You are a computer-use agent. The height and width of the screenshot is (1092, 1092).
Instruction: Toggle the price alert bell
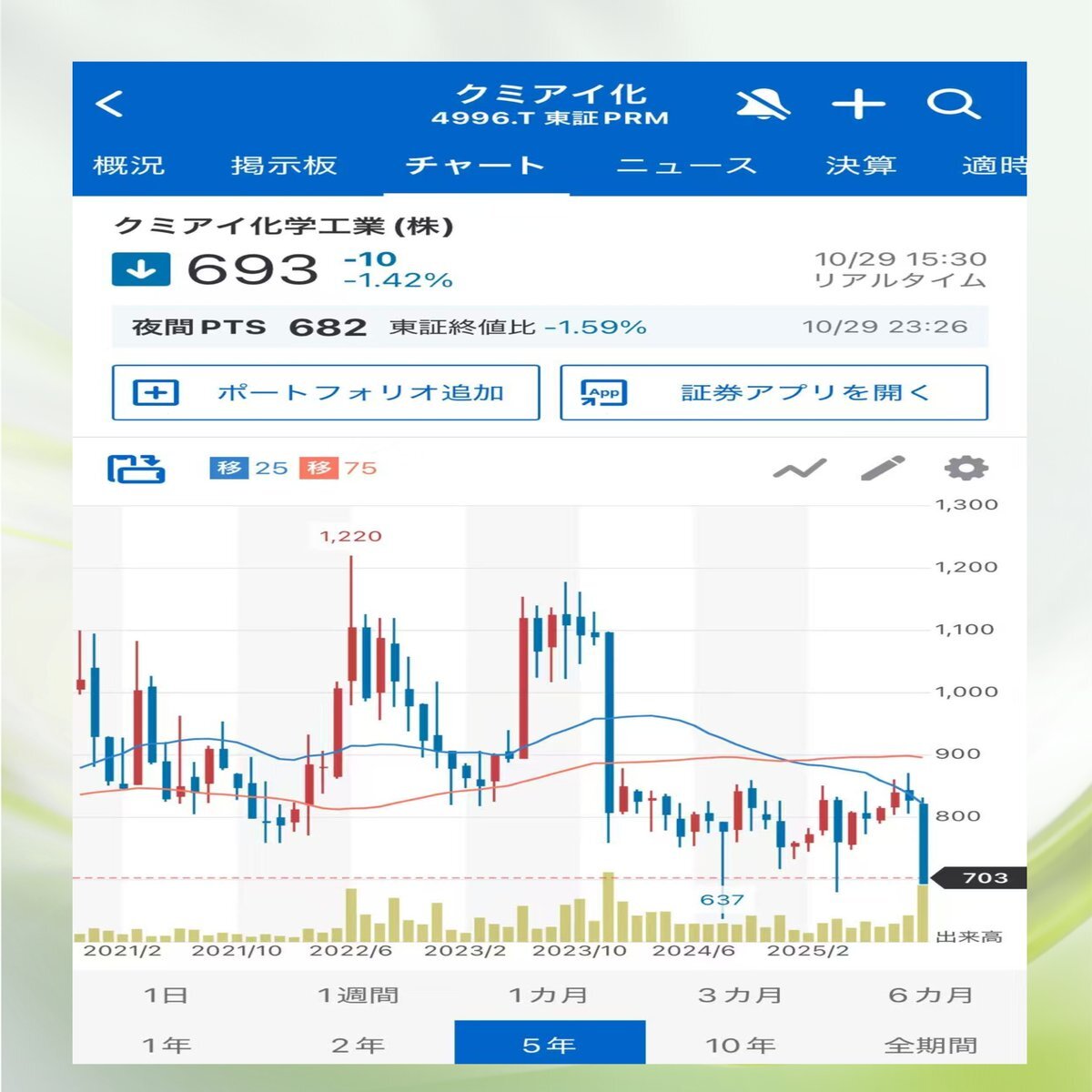tap(763, 104)
